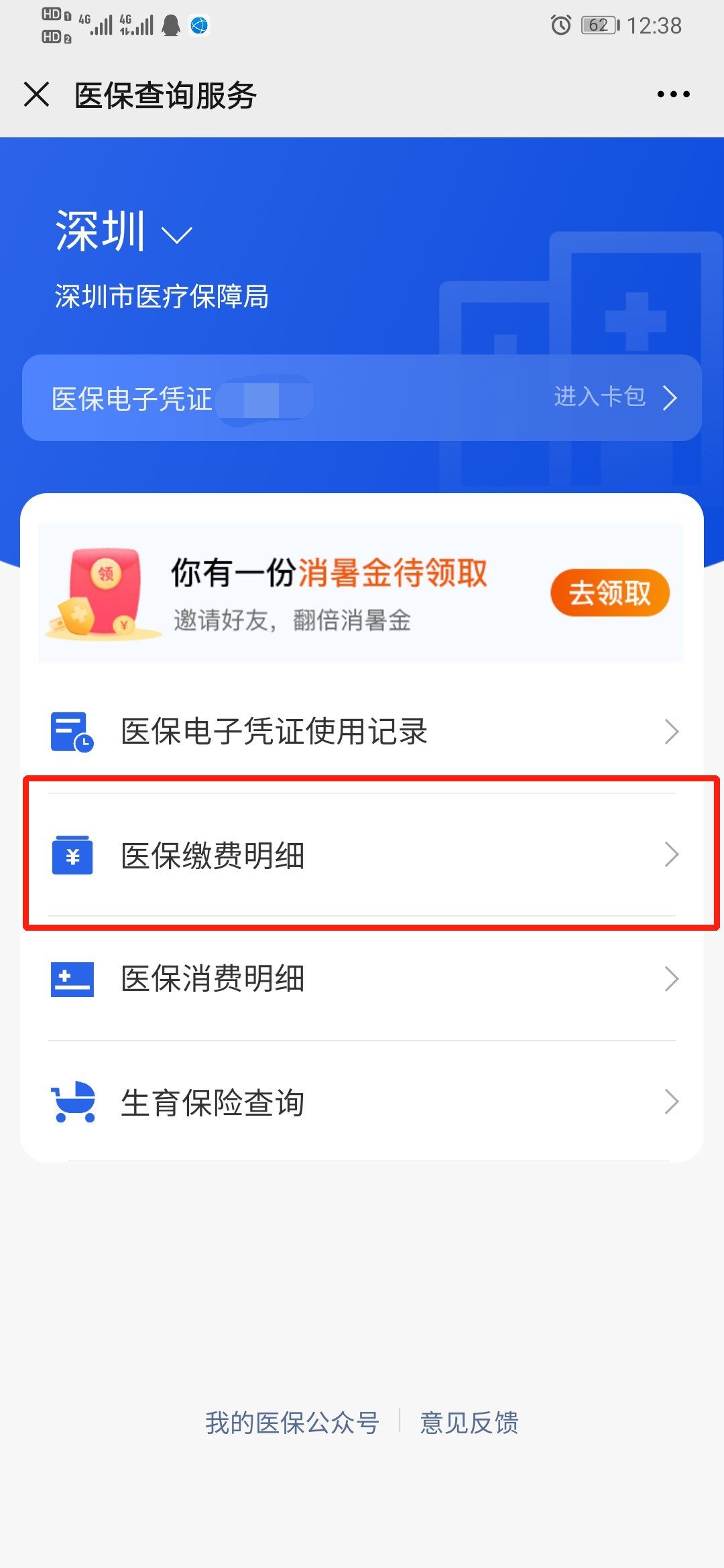Expand the 深圳 city dropdown
The image size is (724, 1568).
point(124,231)
